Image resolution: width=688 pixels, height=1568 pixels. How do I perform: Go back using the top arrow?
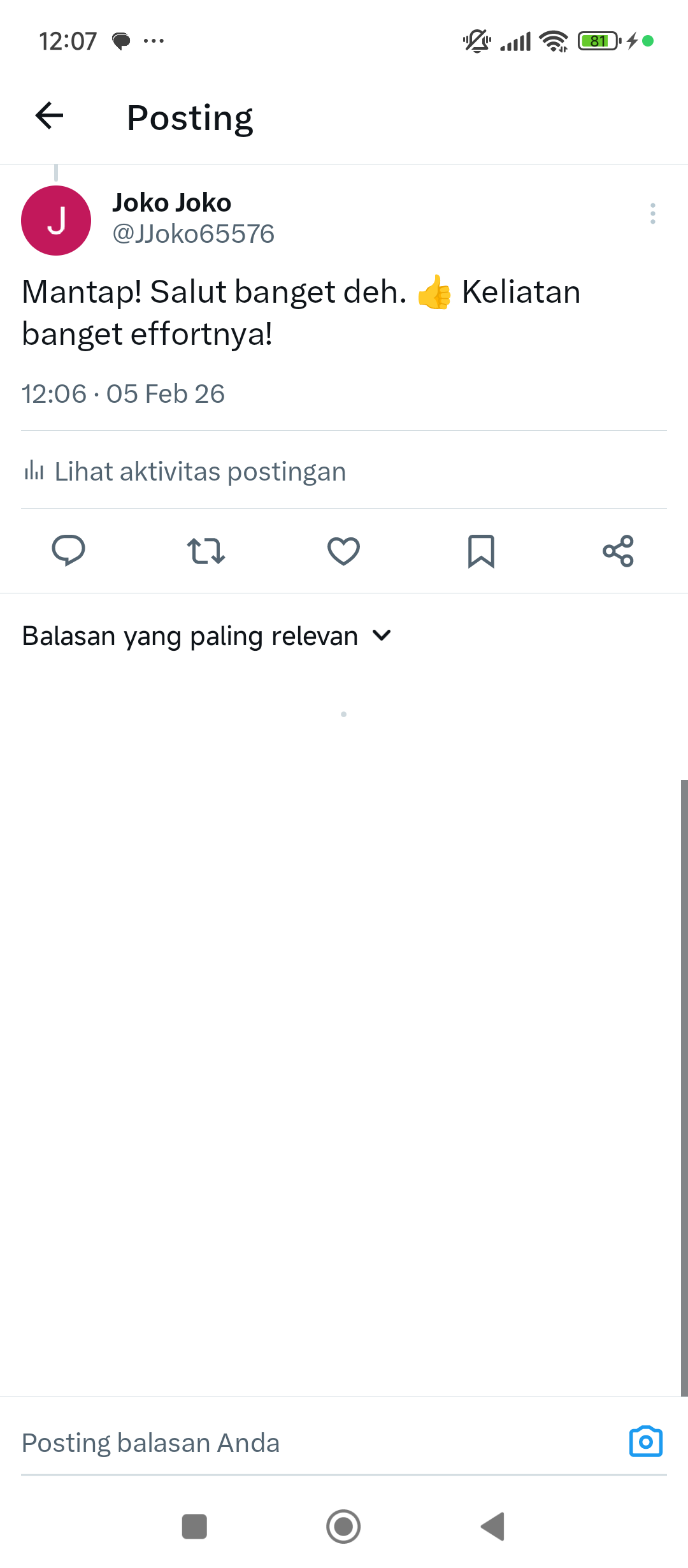50,116
